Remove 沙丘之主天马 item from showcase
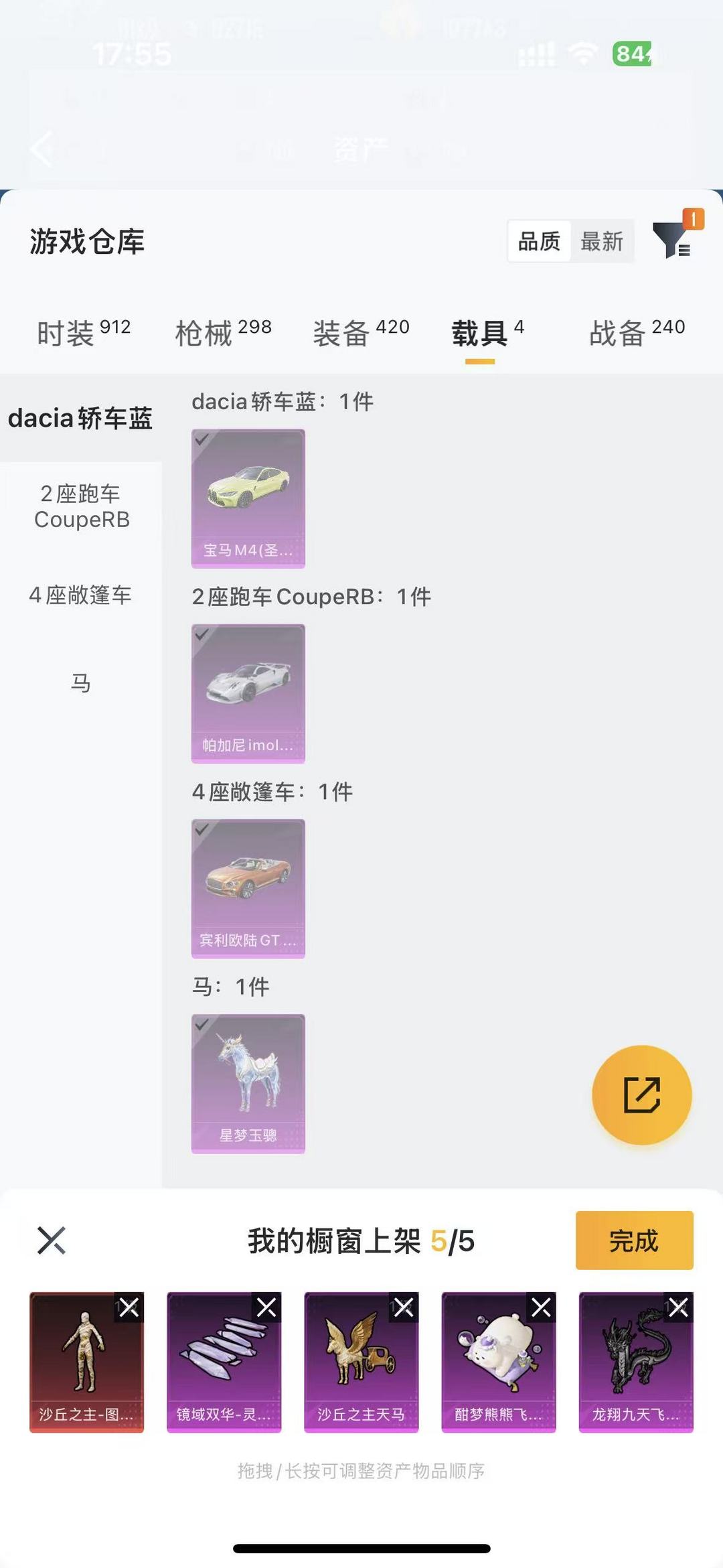This screenshot has height=1568, width=723. tap(404, 1307)
